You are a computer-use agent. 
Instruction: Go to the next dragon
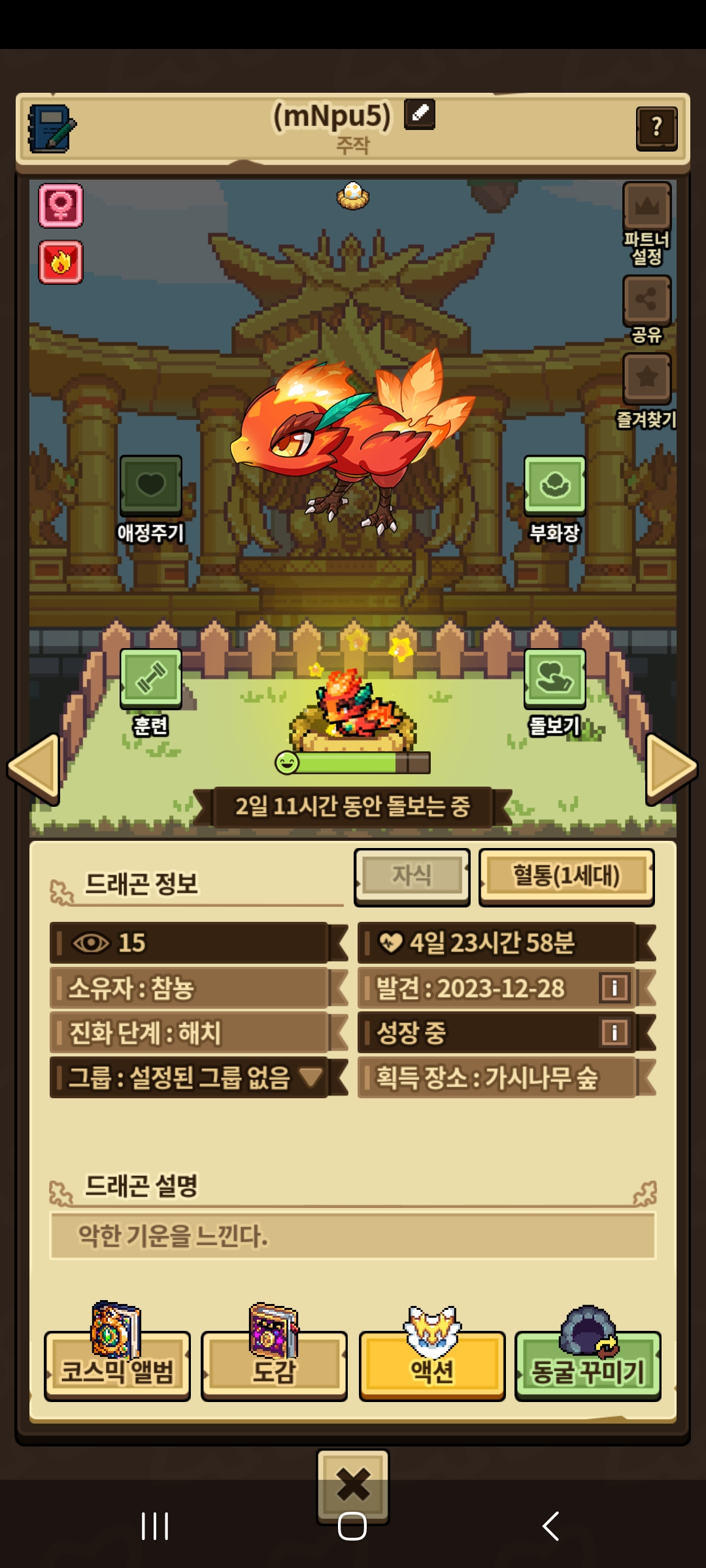[671, 768]
